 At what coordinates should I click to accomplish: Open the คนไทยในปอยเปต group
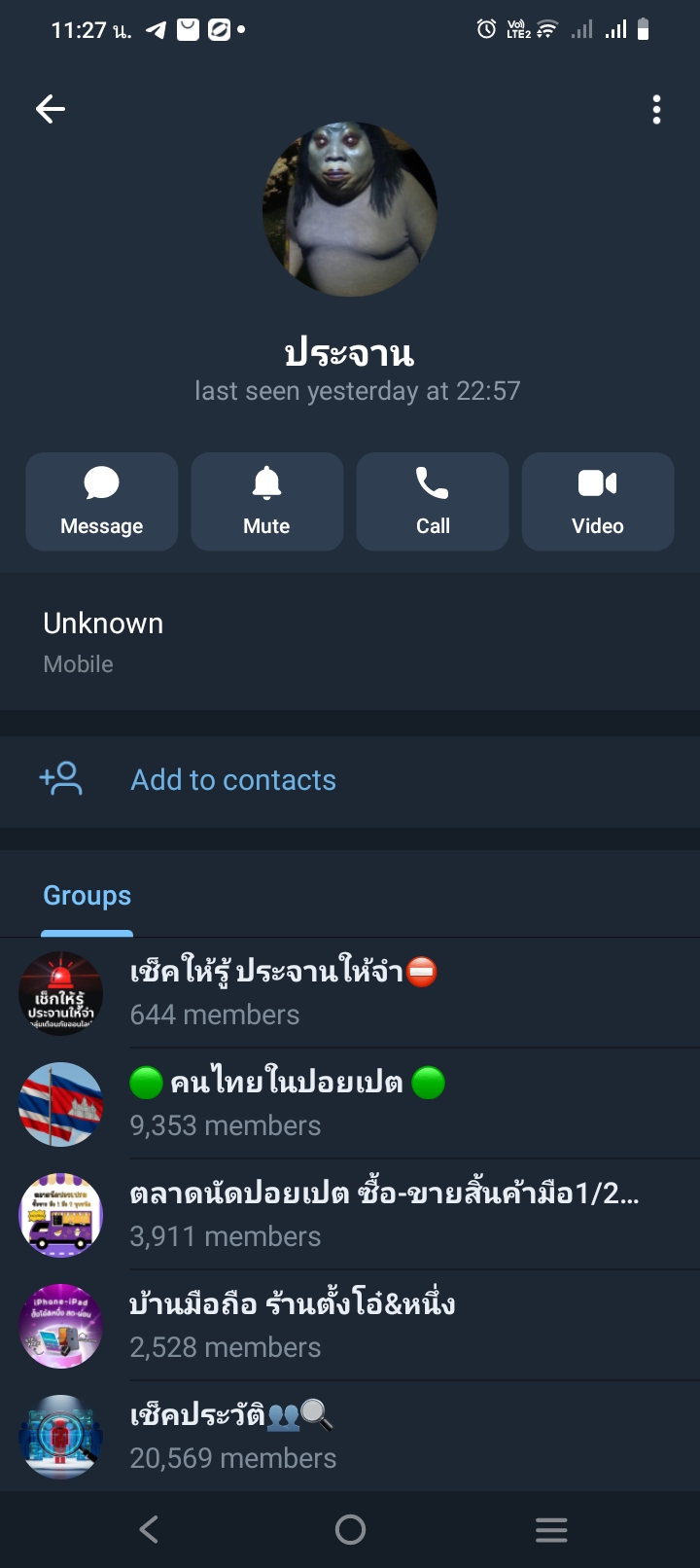point(350,1104)
